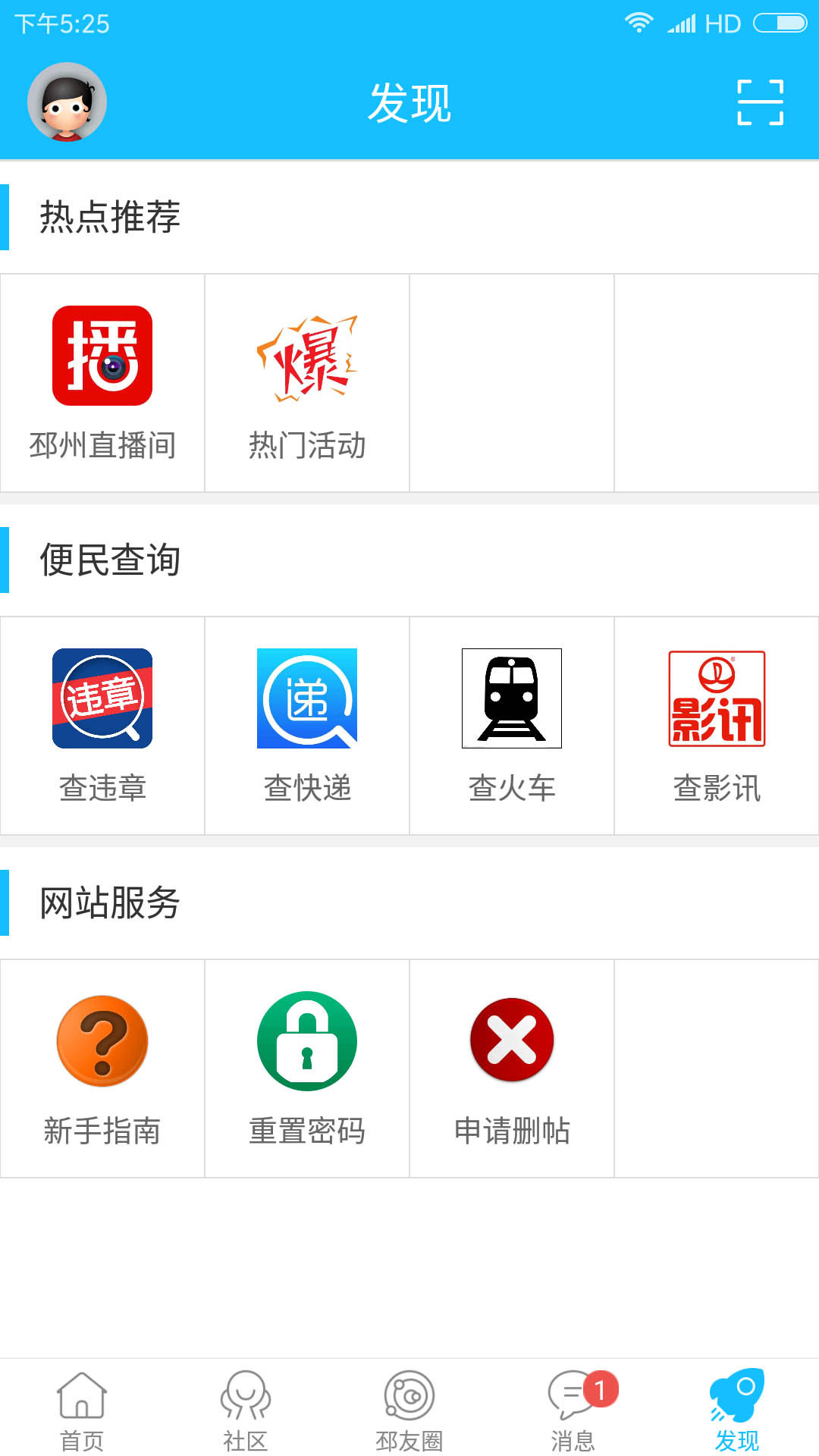Open 查影讯 movie info
Image resolution: width=819 pixels, height=1456 pixels.
tap(717, 726)
